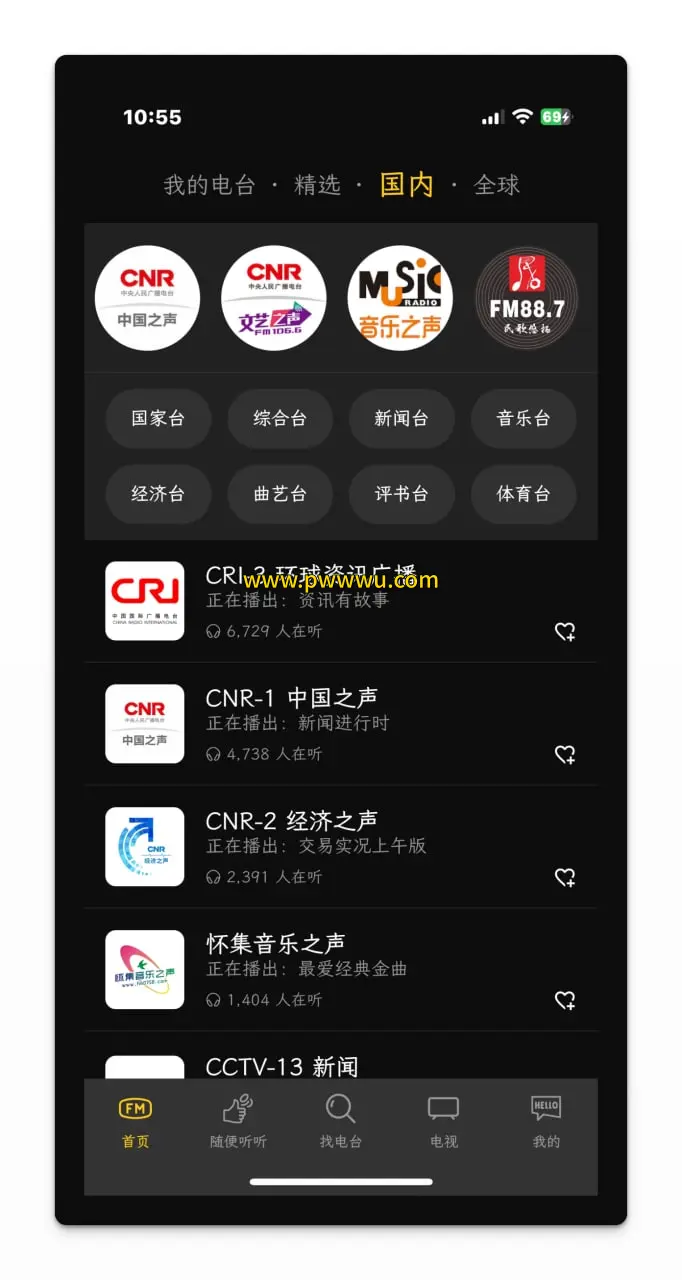Image resolution: width=682 pixels, height=1280 pixels.
Task: Play the 文艺之声 FM106.6 station
Action: click(274, 298)
